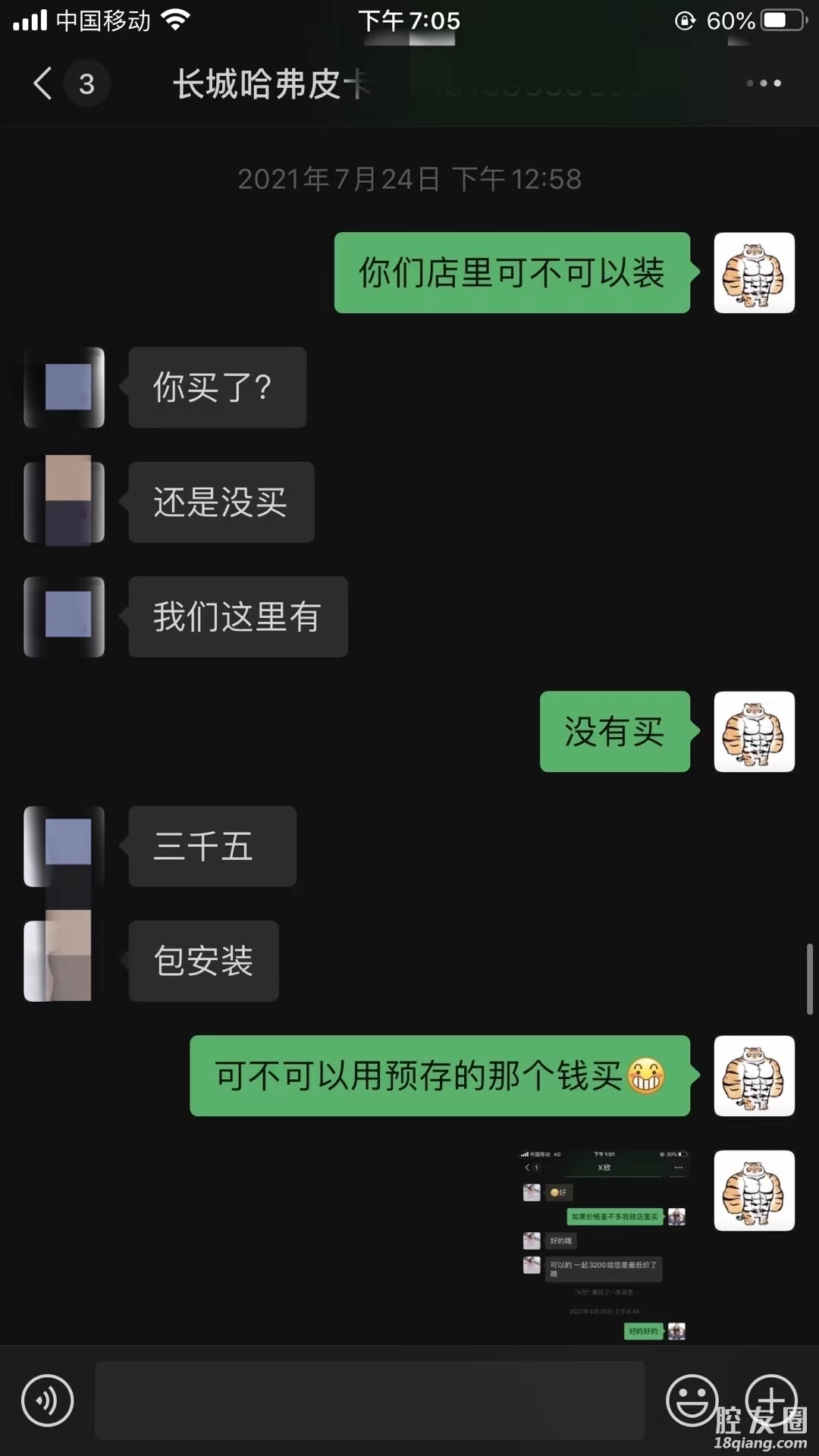Open the shared chat screenshot image

click(x=604, y=1245)
